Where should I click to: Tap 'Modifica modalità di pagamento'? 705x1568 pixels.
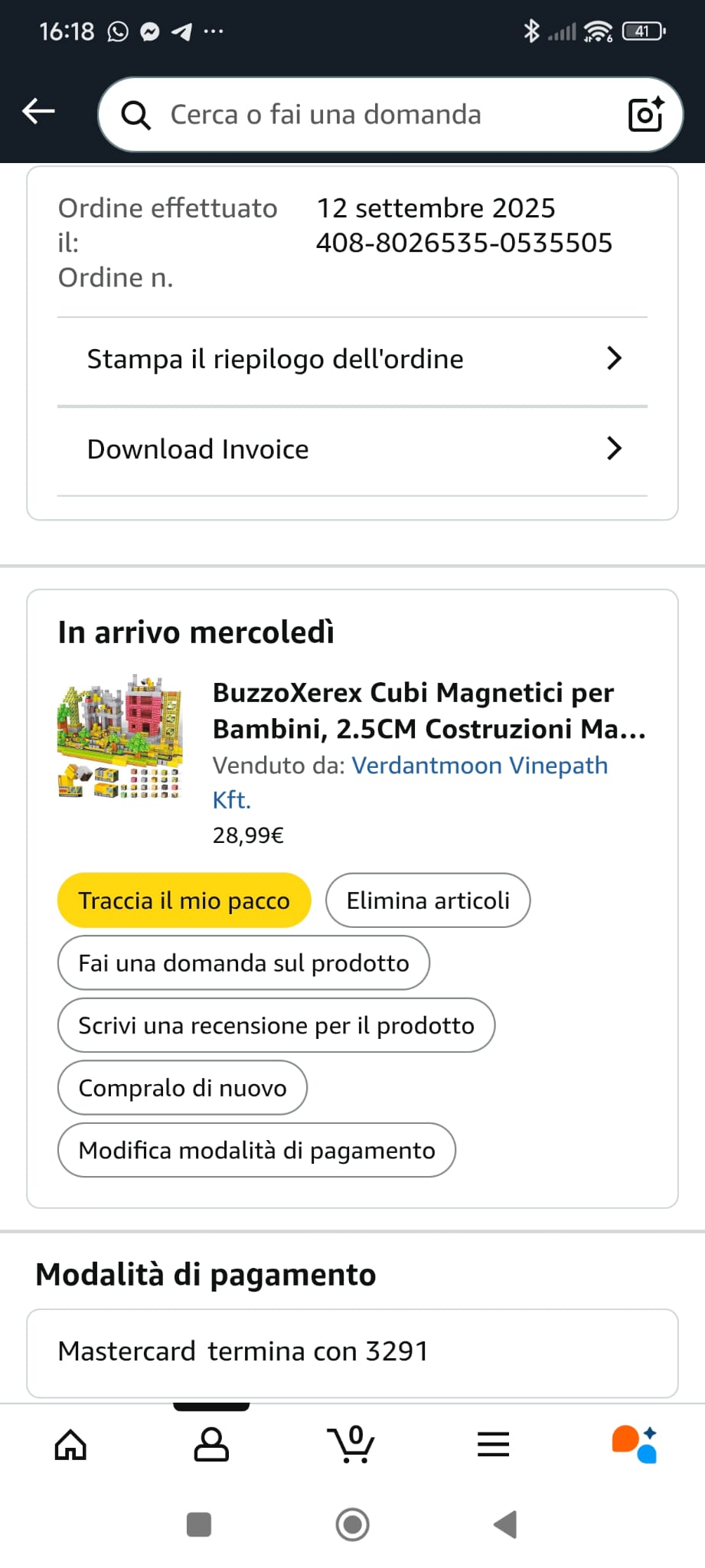click(256, 1151)
